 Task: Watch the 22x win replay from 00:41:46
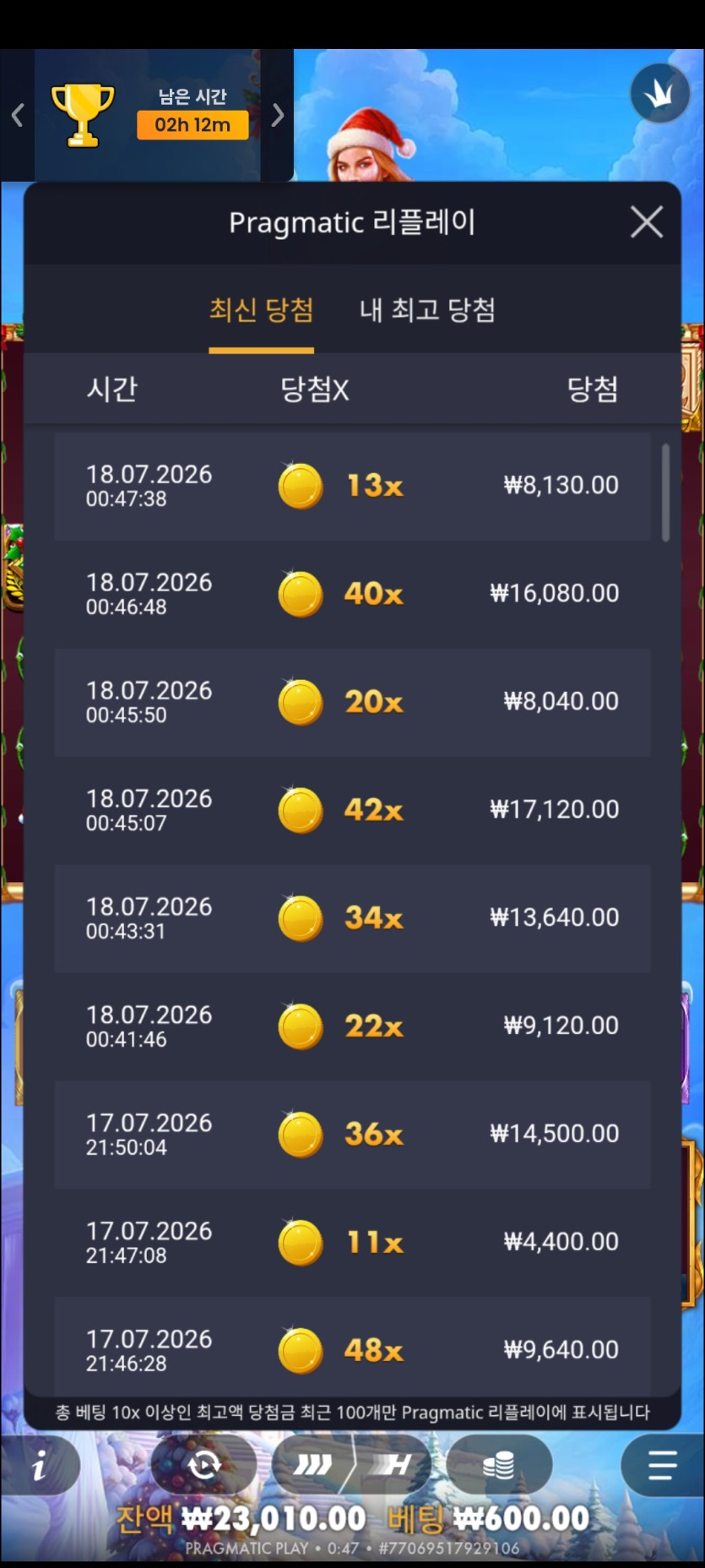tap(352, 1026)
